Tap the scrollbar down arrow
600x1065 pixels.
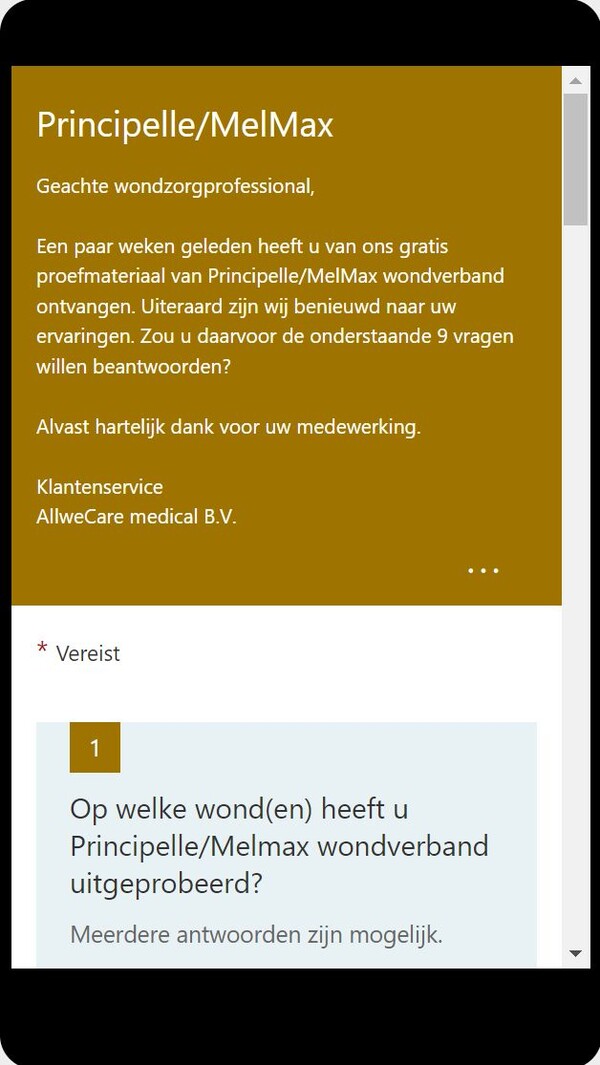(576, 954)
